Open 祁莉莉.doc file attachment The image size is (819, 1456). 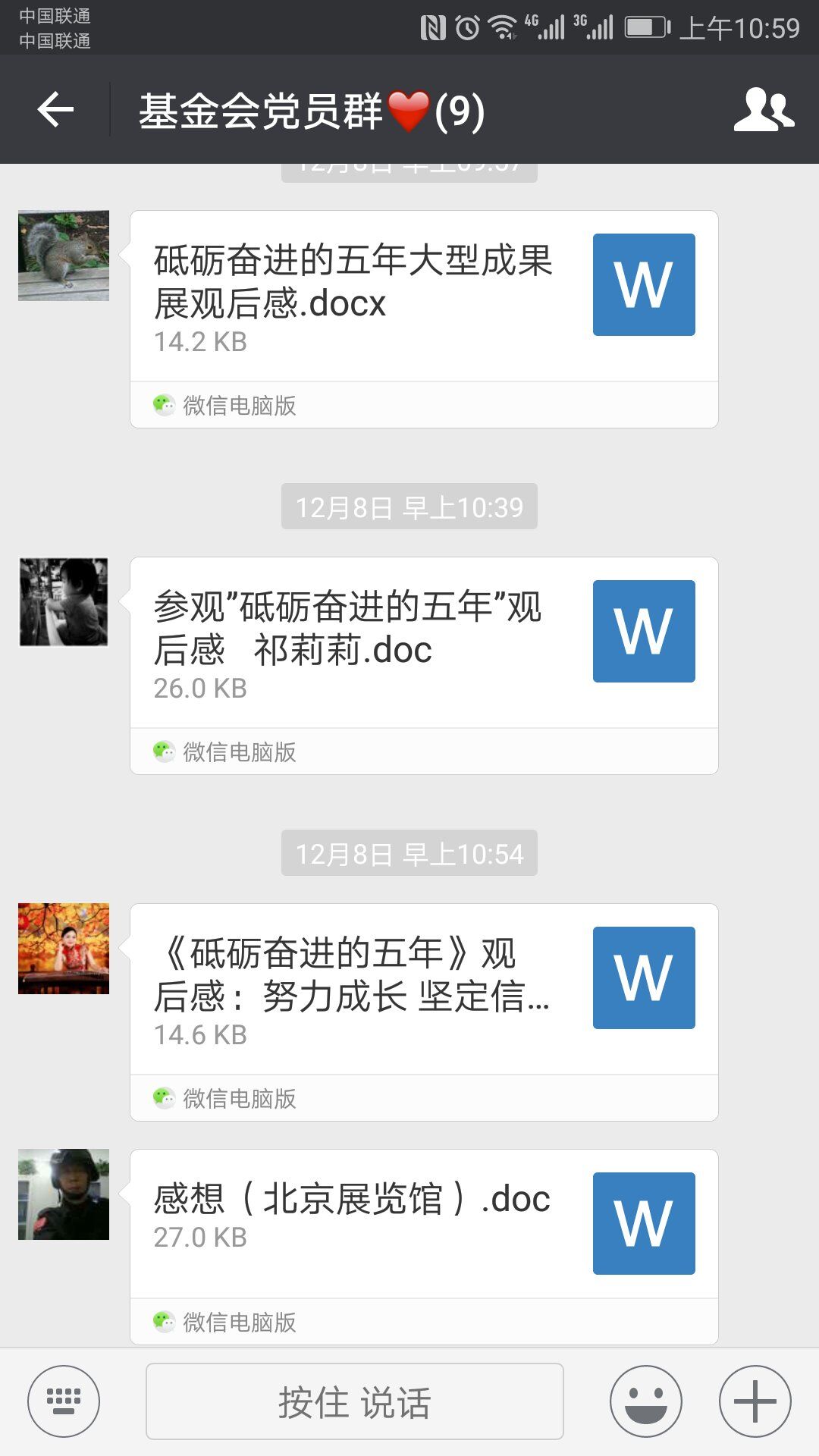click(423, 644)
